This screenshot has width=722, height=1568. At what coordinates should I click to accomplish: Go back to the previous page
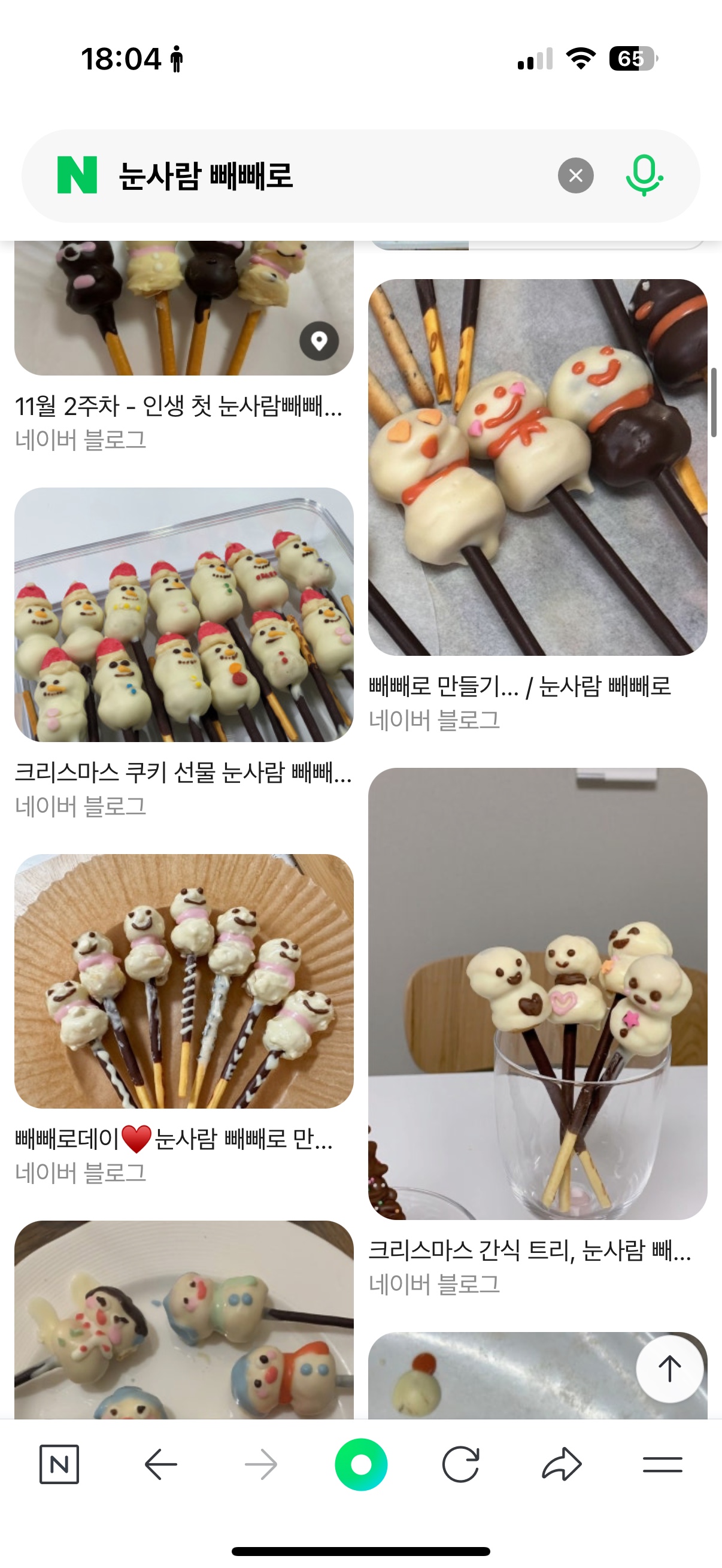(x=160, y=1464)
